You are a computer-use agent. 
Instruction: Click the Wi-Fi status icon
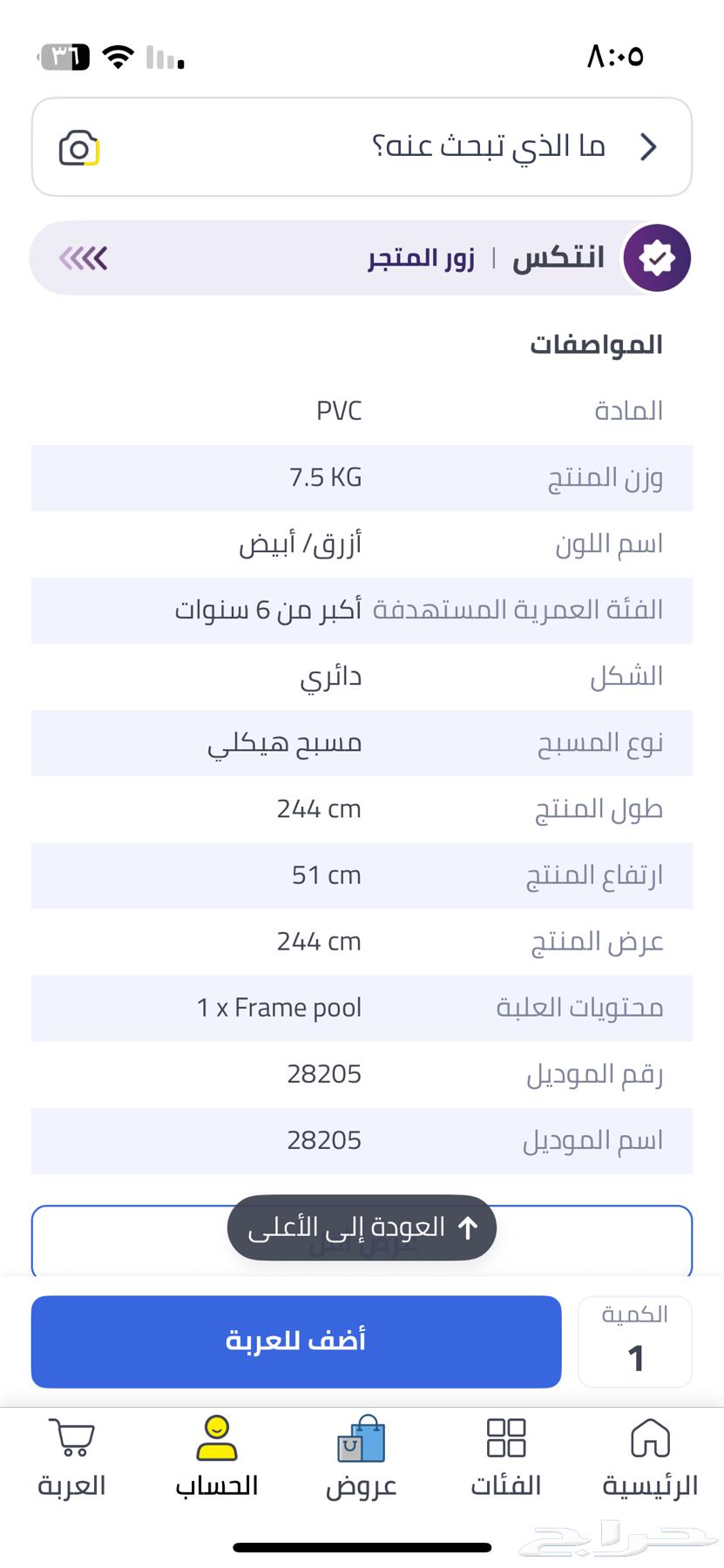[118, 54]
